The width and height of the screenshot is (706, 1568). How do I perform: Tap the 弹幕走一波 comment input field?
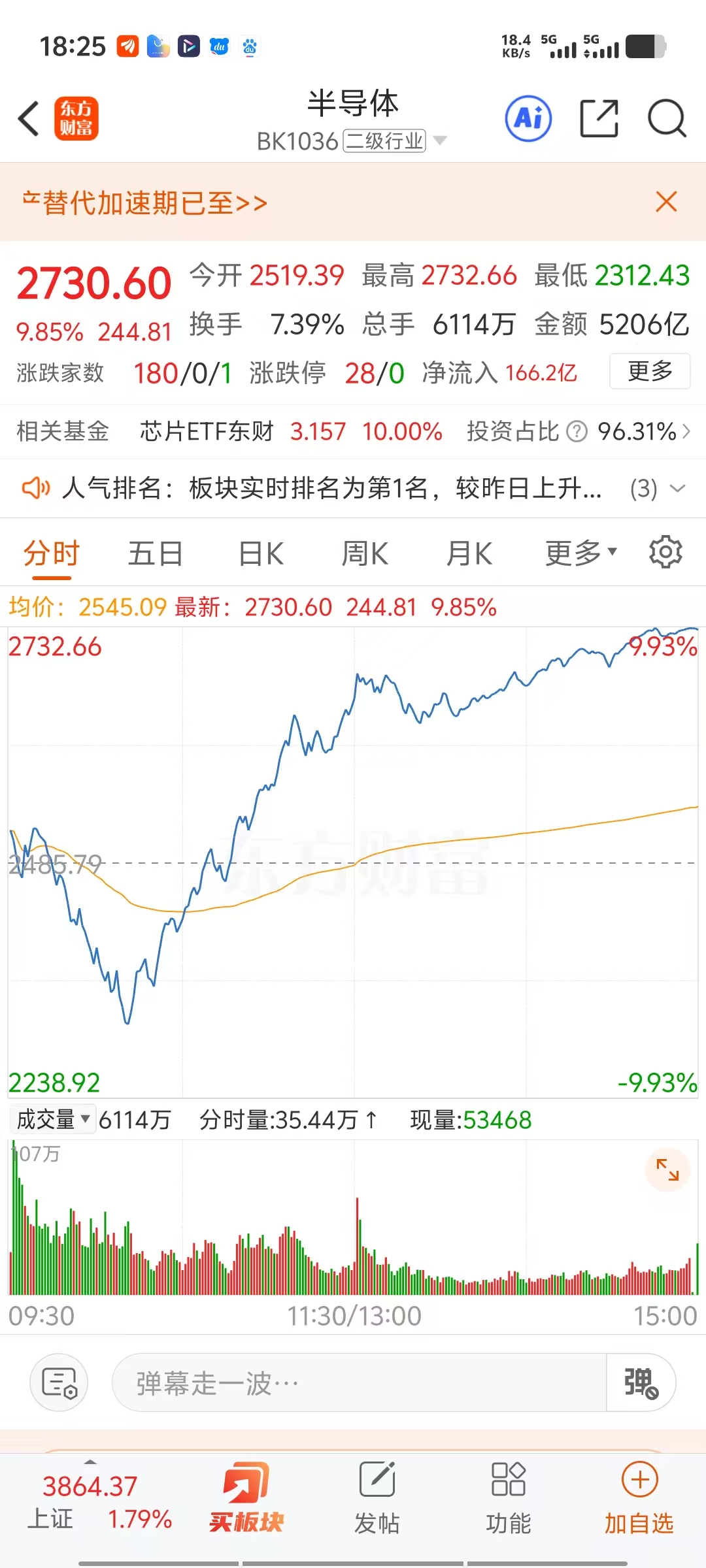pos(360,1383)
